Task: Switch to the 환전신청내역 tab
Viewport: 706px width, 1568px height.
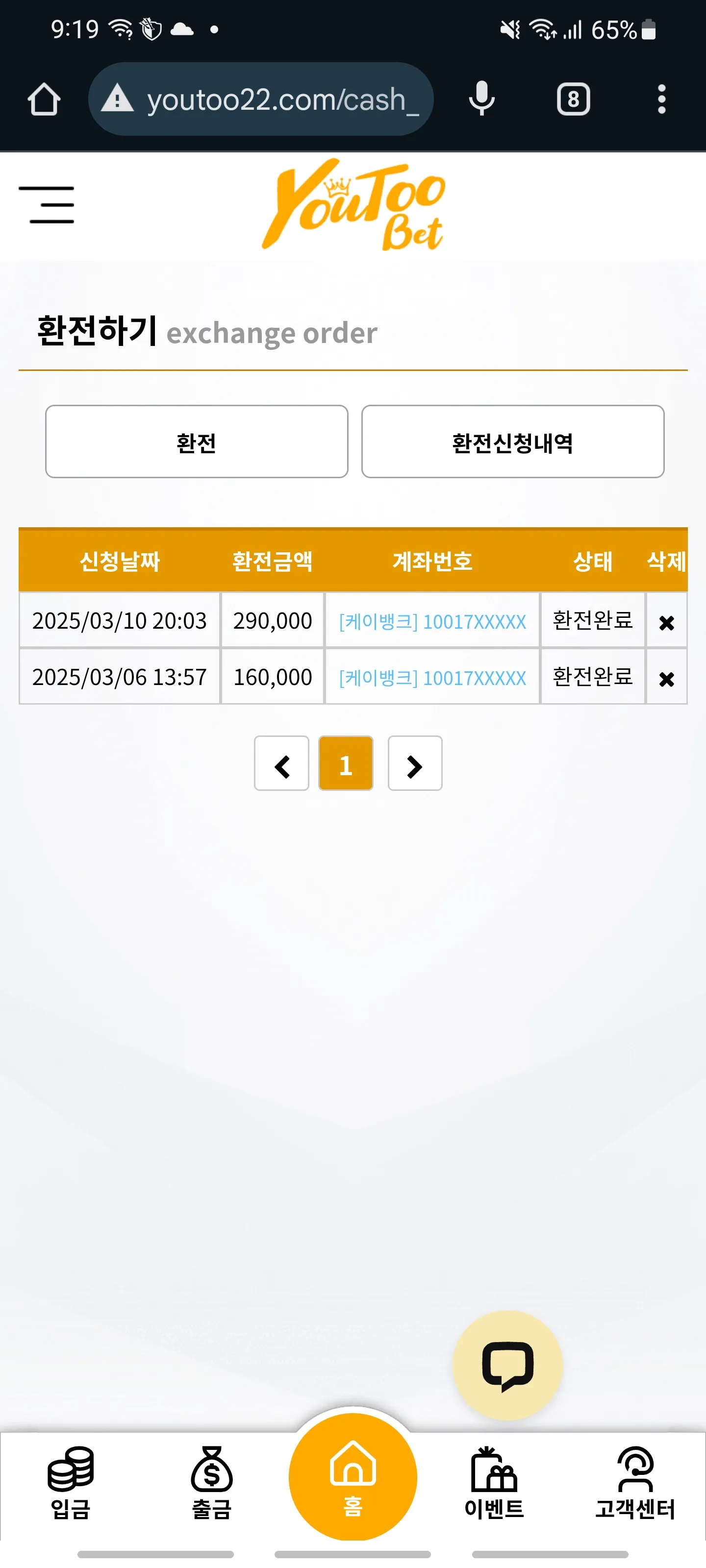Action: [513, 442]
